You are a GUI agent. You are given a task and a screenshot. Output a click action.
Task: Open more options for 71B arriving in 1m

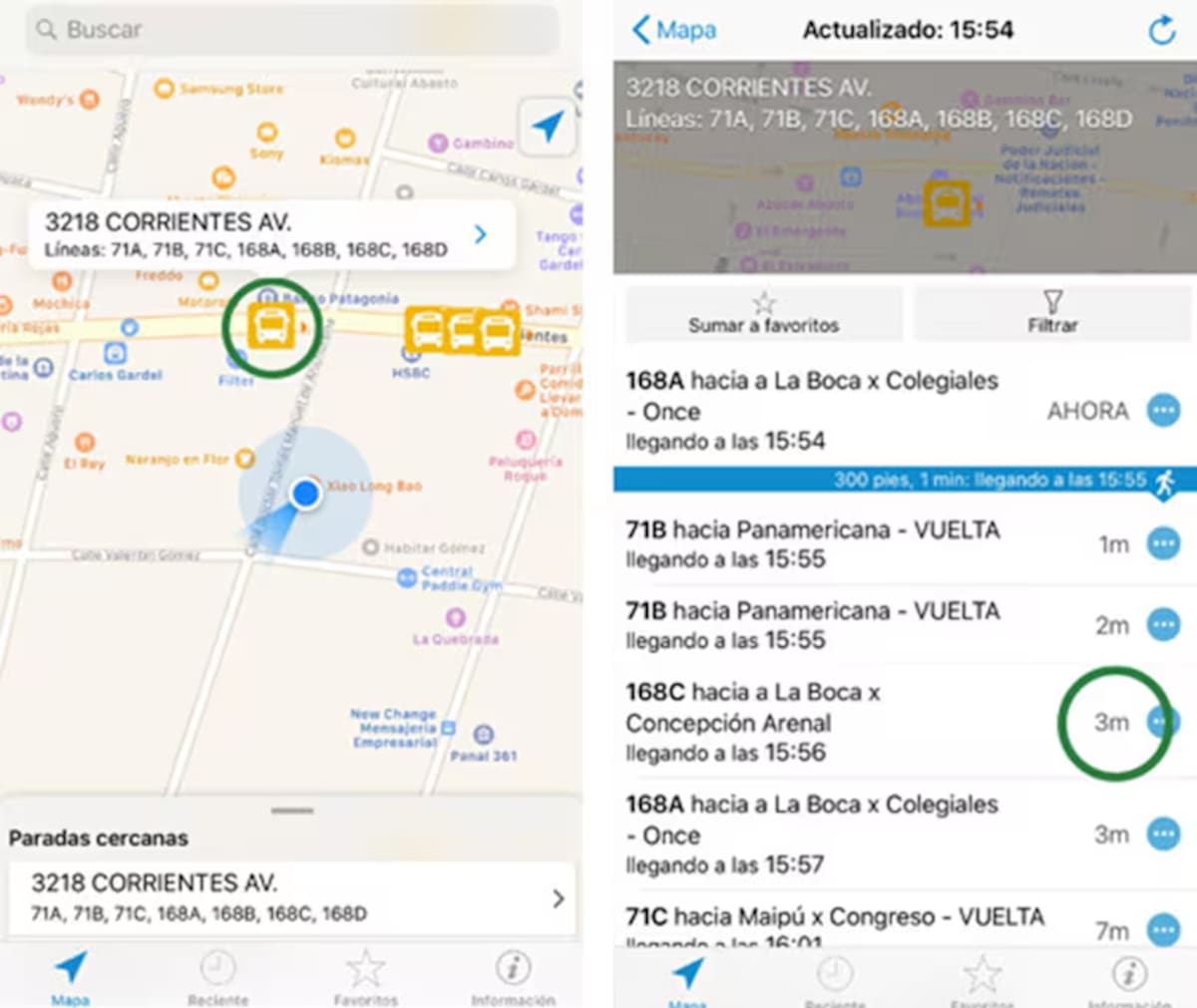click(x=1163, y=543)
